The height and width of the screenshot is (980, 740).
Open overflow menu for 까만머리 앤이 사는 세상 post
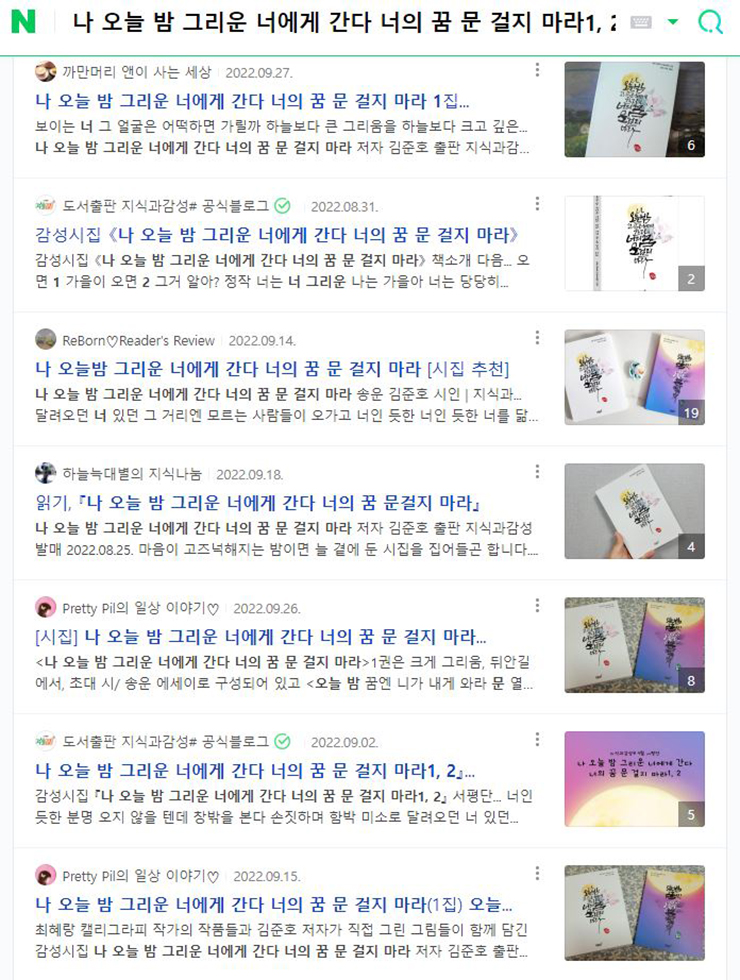(537, 70)
